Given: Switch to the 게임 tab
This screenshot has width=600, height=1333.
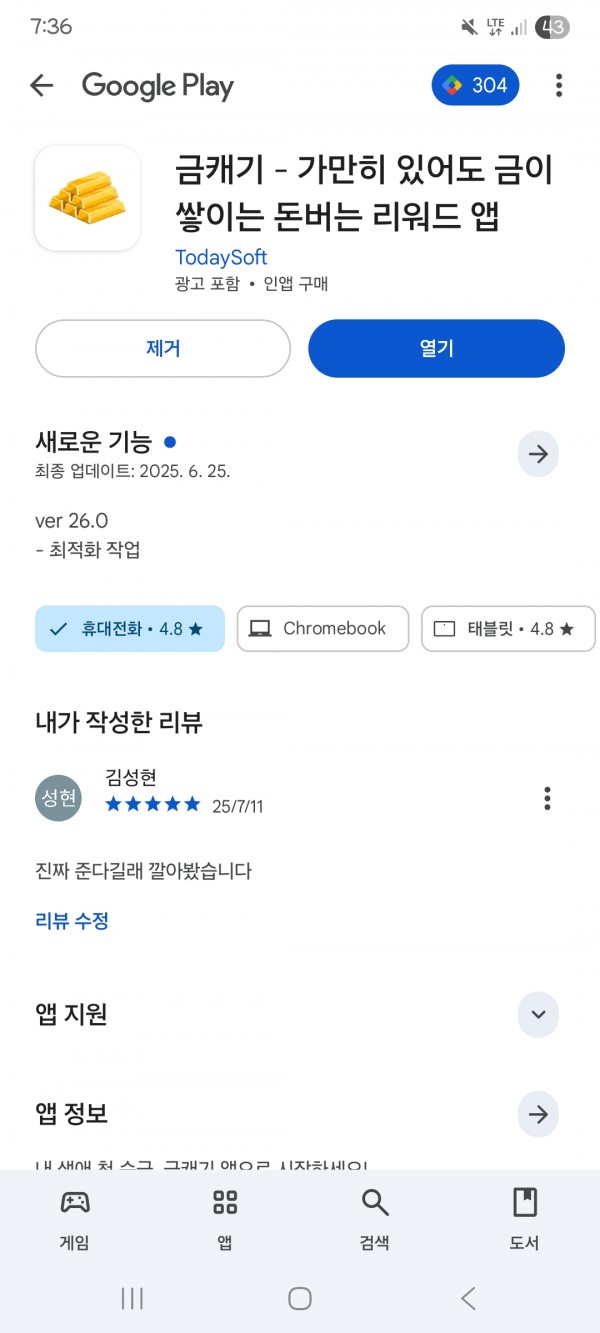Looking at the screenshot, I should 75,1220.
